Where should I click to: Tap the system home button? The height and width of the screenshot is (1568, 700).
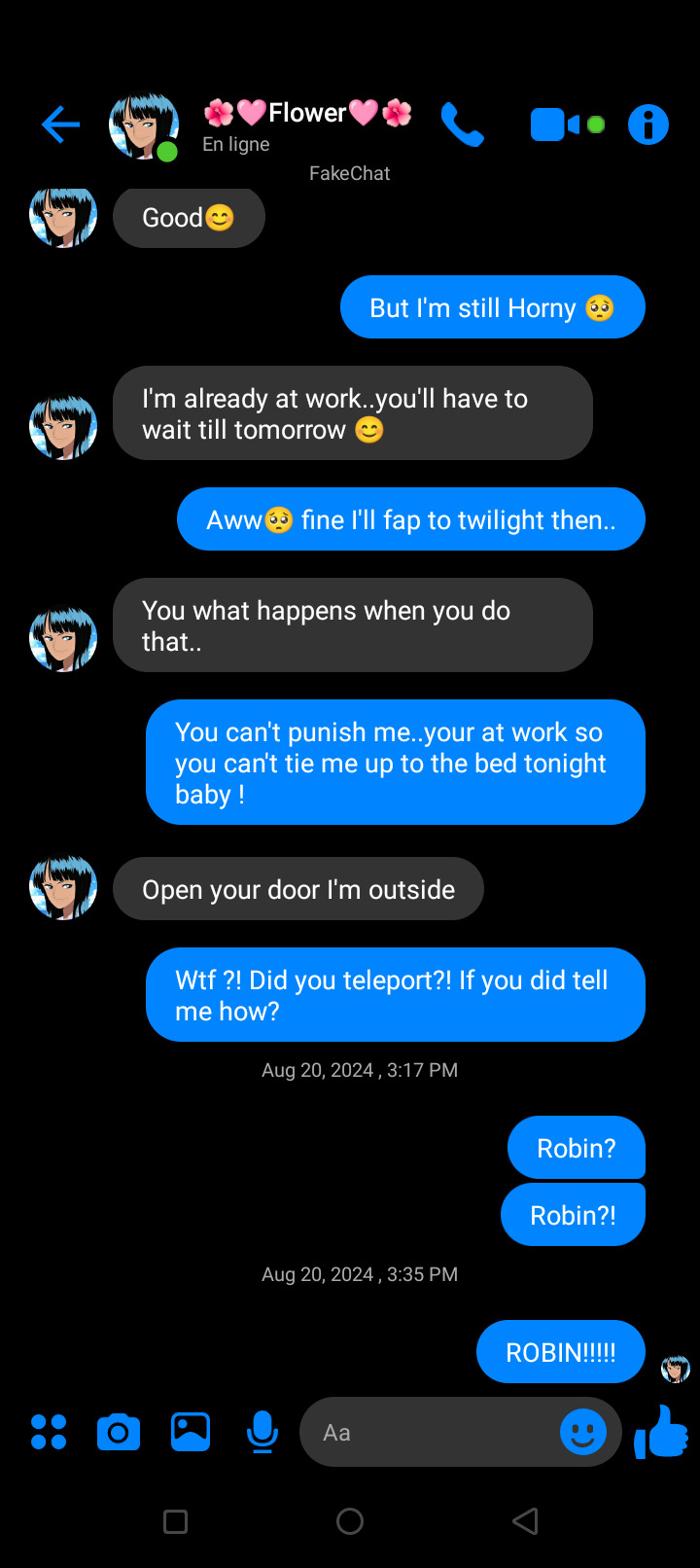(x=350, y=1521)
